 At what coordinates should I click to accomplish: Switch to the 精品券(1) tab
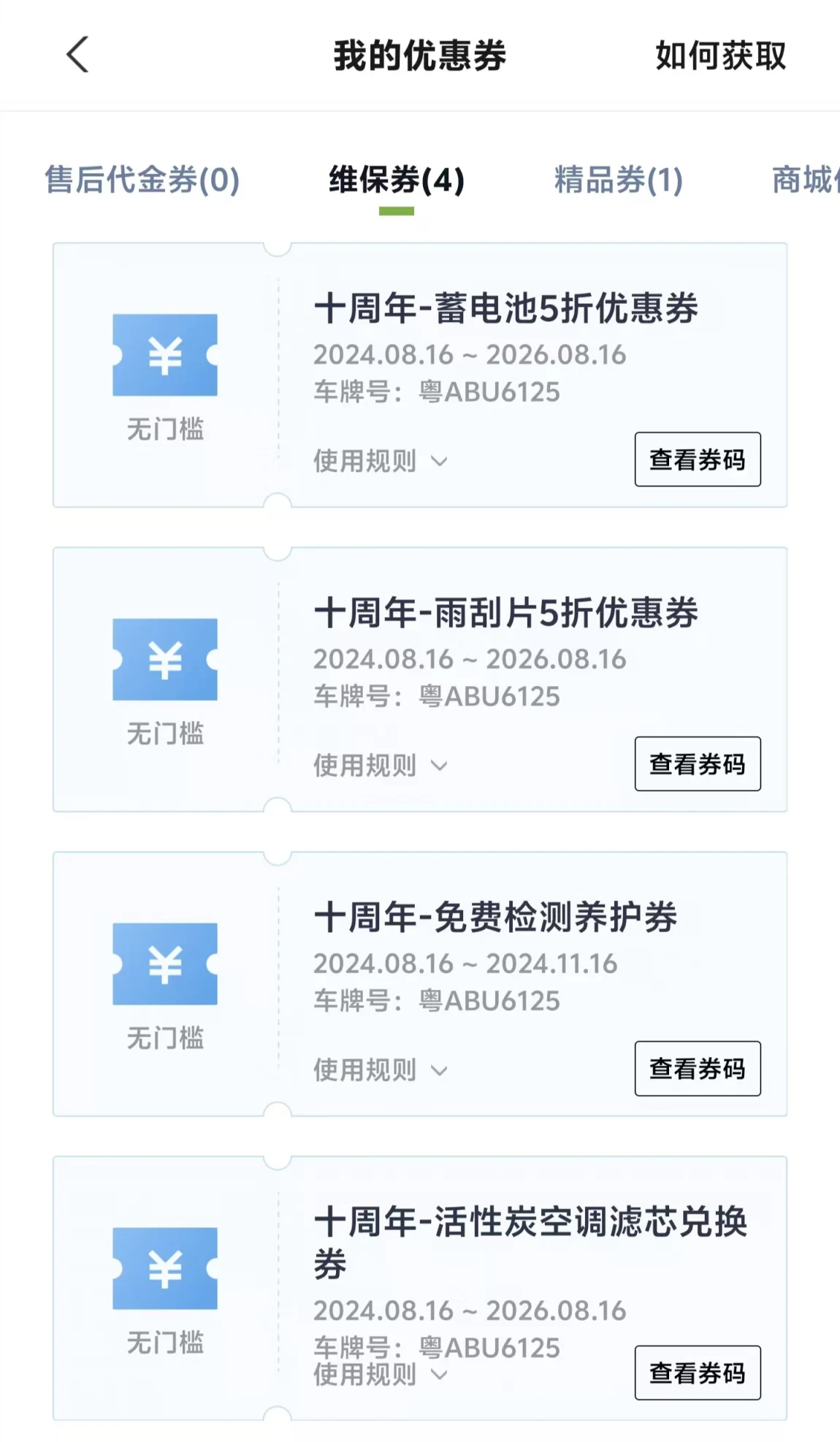pyautogui.click(x=619, y=180)
